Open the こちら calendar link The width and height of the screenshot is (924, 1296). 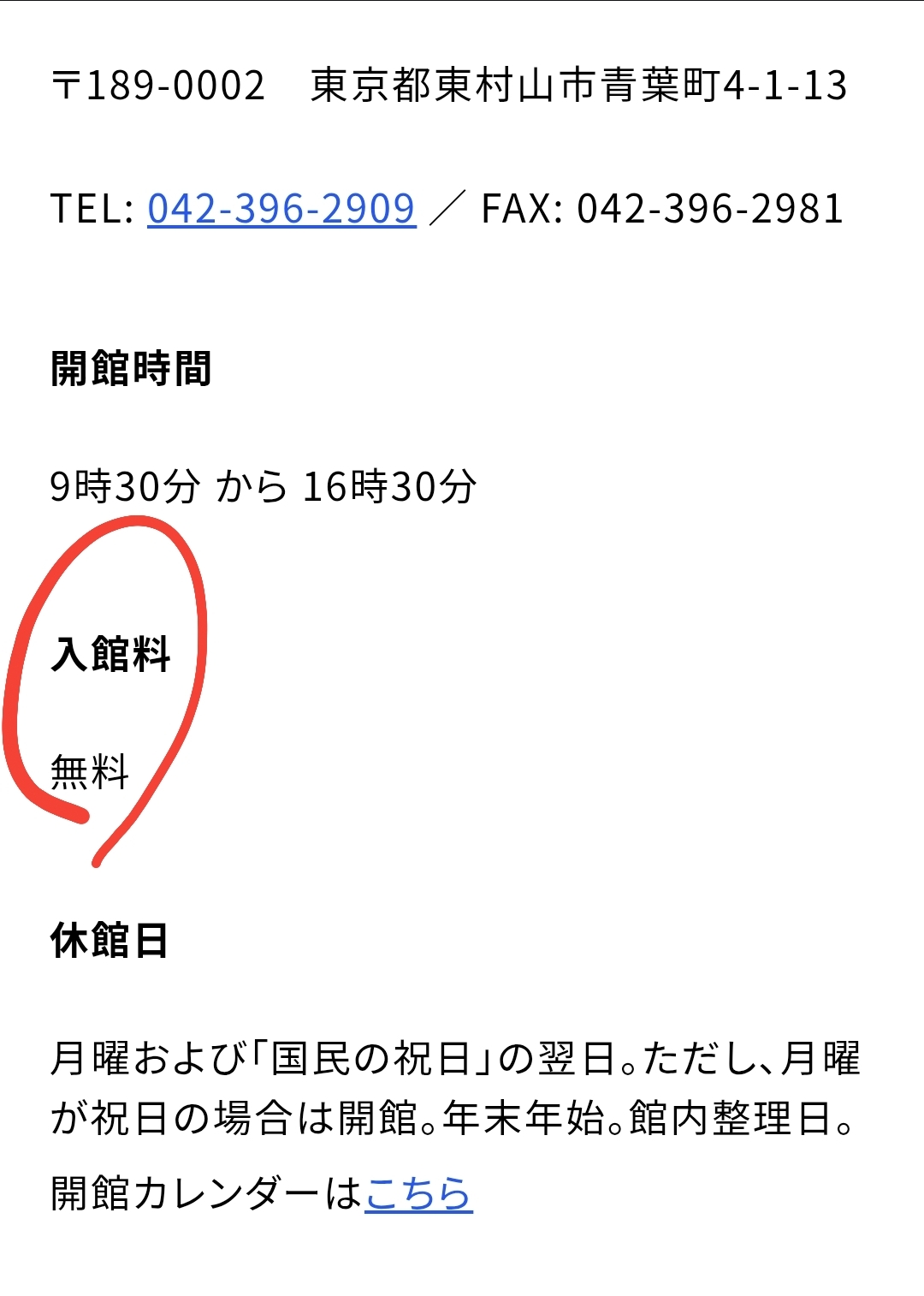[418, 1192]
